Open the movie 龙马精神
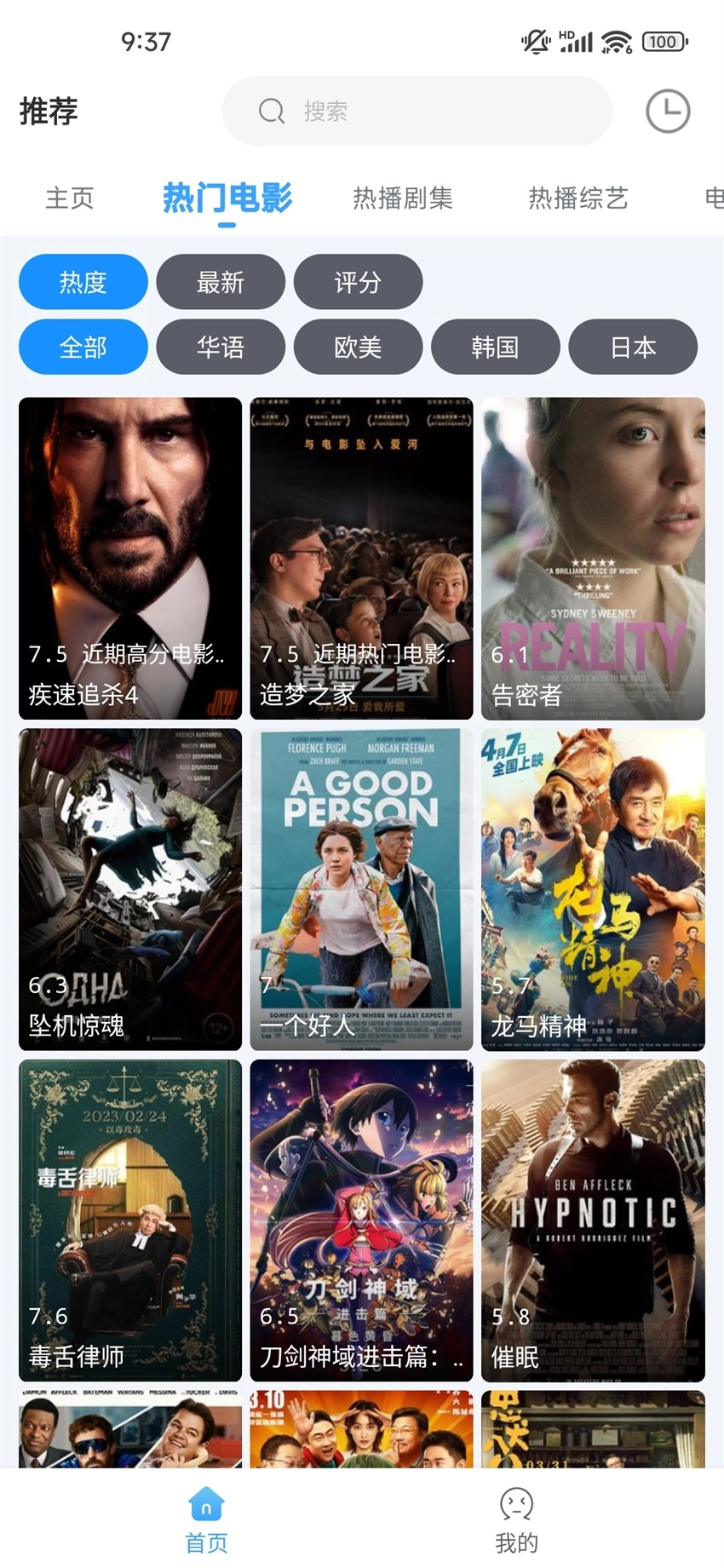This screenshot has width=724, height=1568. tap(593, 889)
